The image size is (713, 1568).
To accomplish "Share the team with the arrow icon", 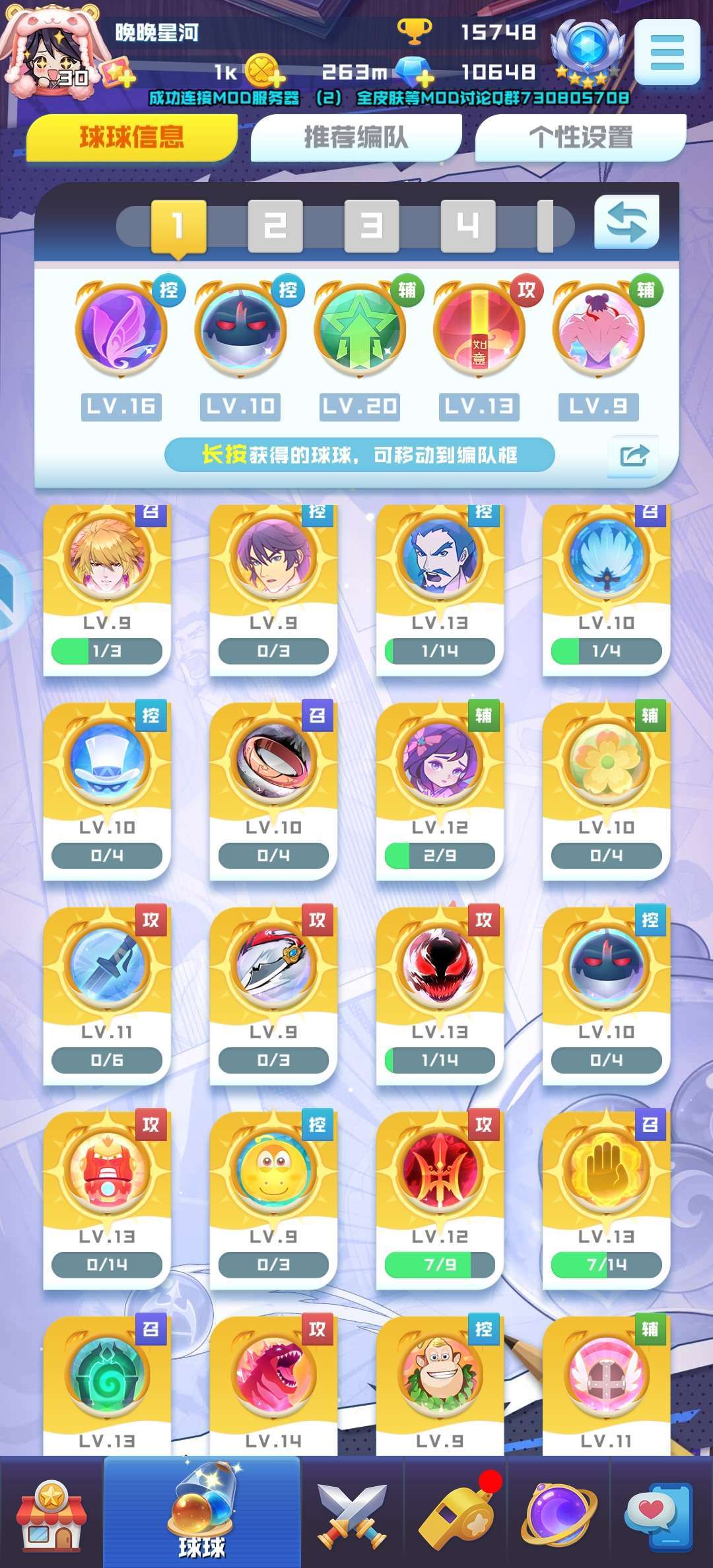I will click(x=633, y=455).
